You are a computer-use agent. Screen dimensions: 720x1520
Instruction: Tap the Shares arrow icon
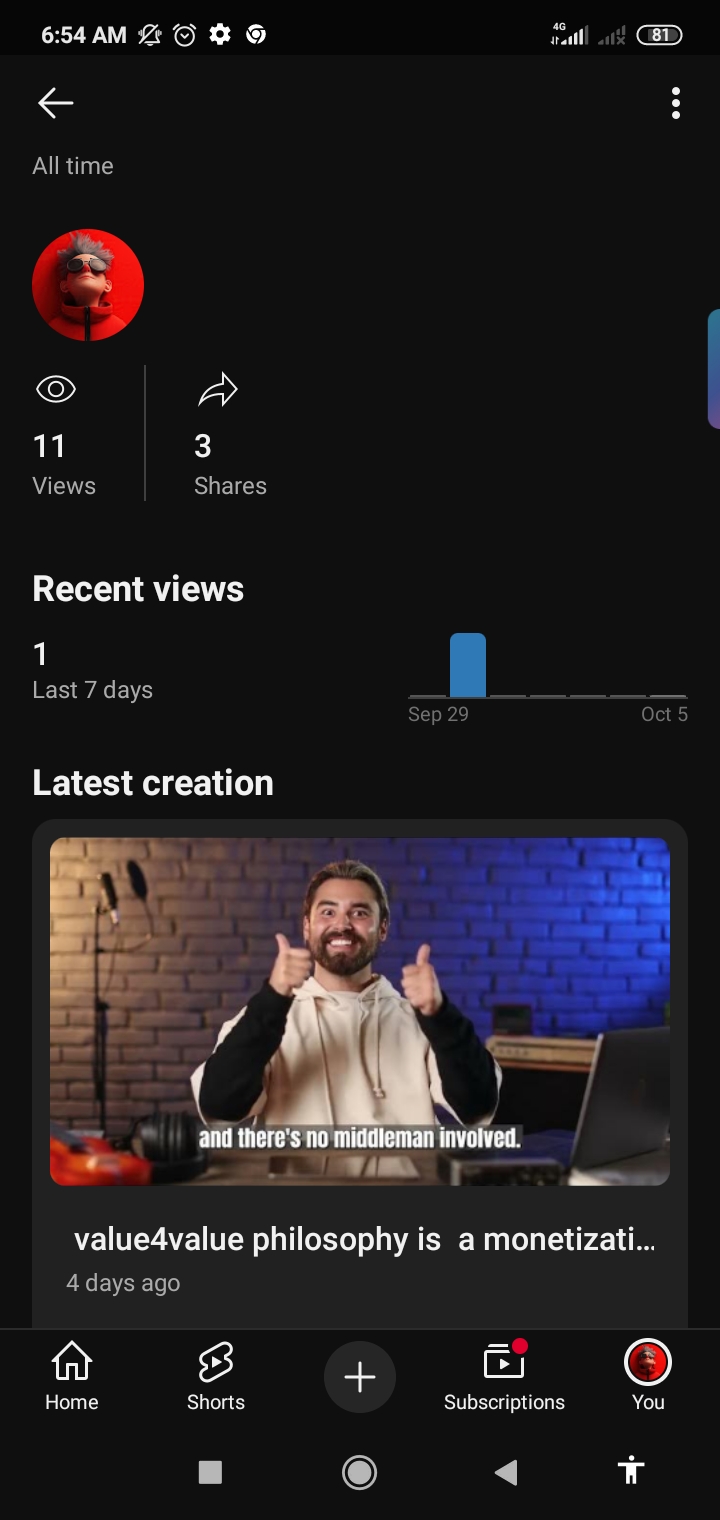point(218,389)
